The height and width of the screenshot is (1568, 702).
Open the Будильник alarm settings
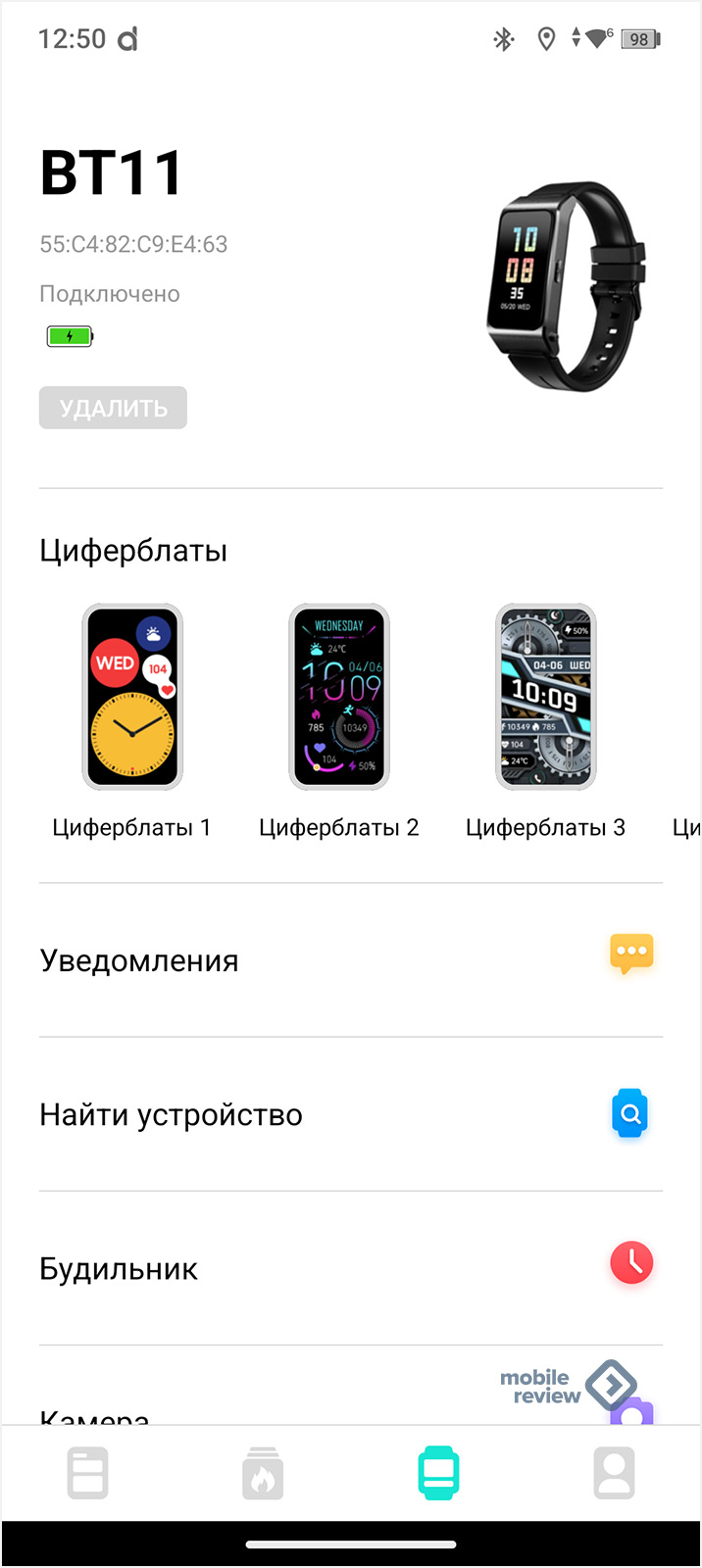pos(350,1268)
